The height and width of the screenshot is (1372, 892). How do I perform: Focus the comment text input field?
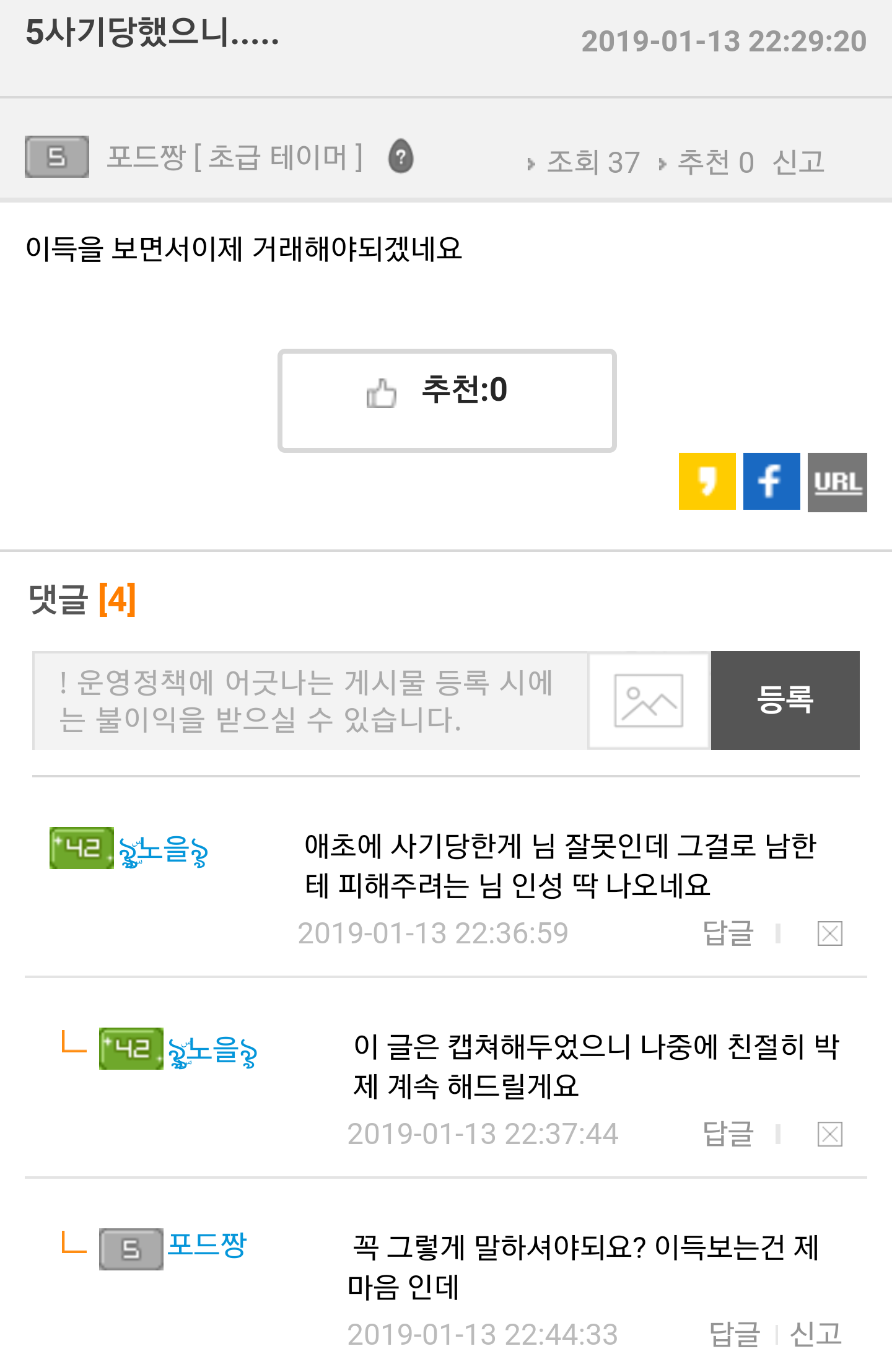[310, 701]
